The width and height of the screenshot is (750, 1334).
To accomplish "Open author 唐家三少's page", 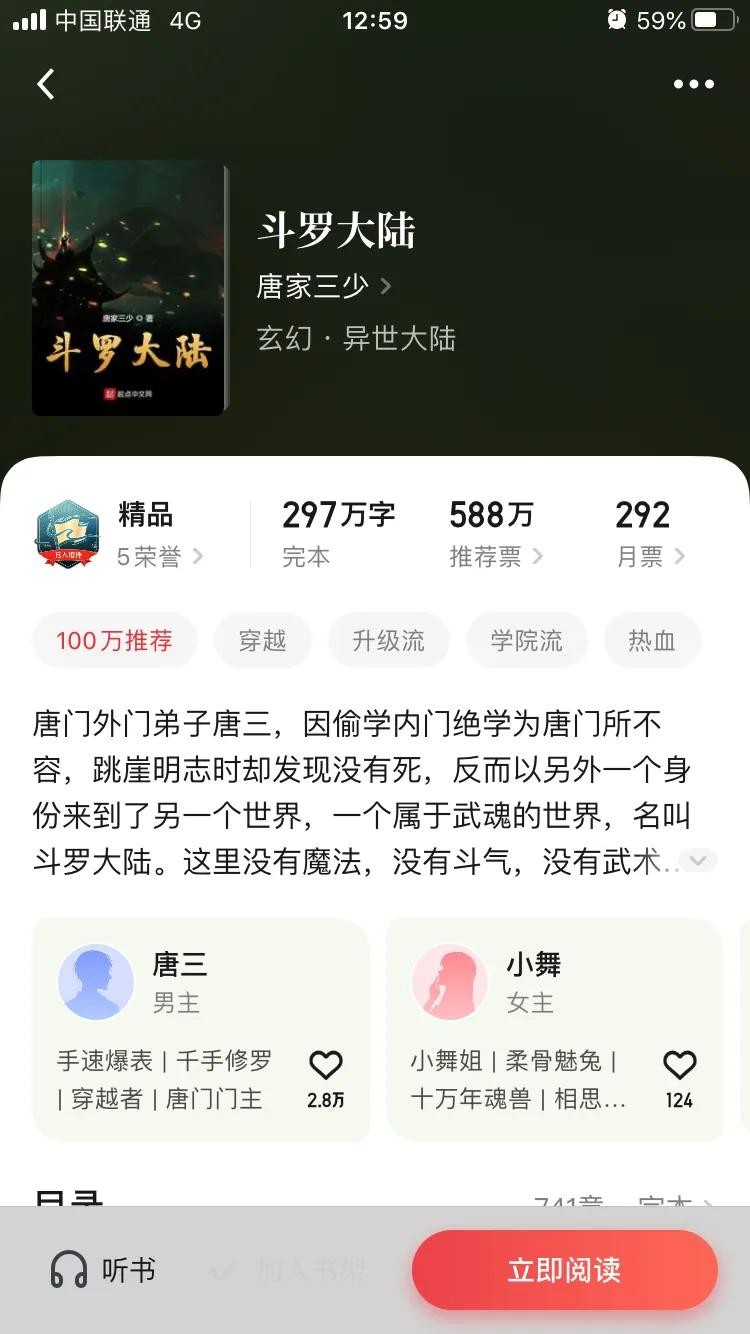I will 323,287.
